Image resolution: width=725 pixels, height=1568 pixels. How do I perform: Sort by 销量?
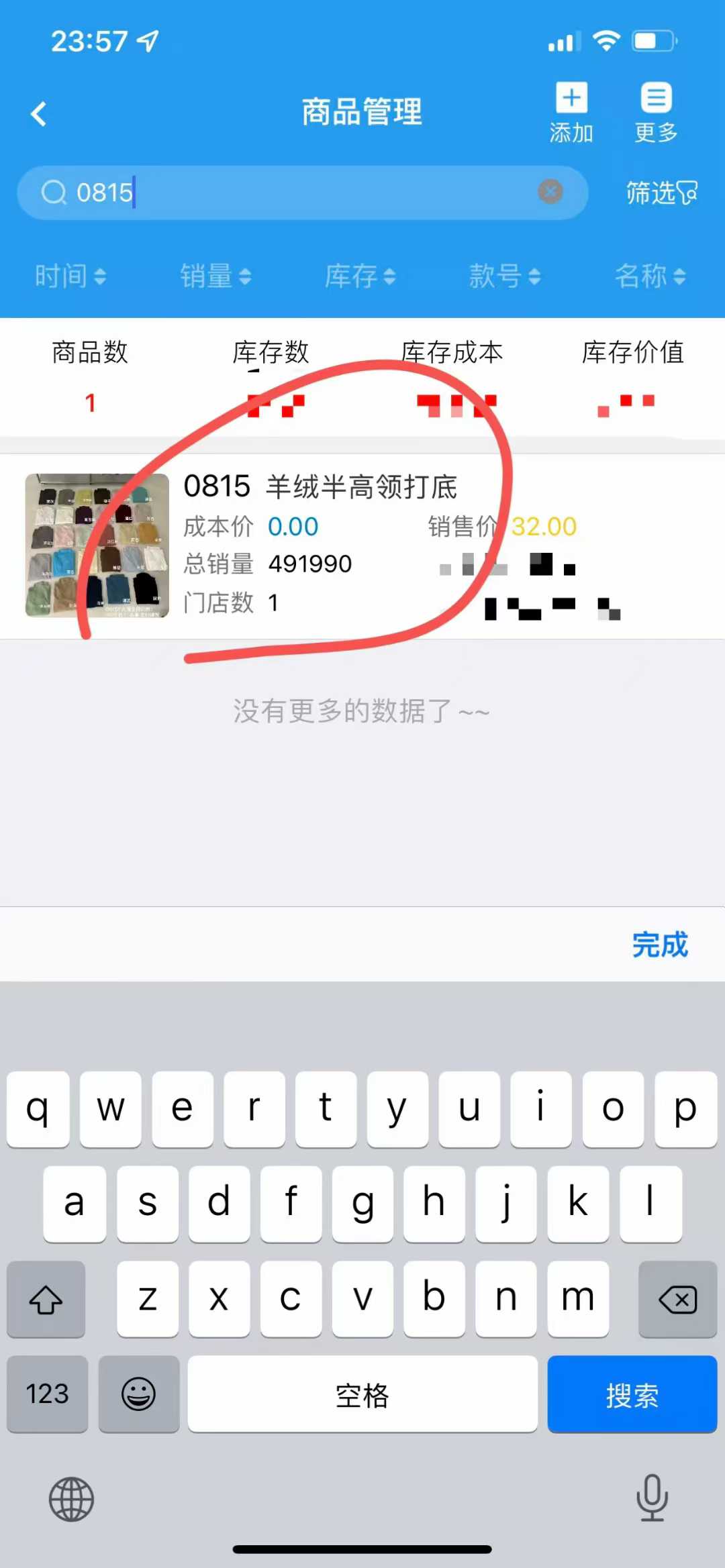coord(215,276)
